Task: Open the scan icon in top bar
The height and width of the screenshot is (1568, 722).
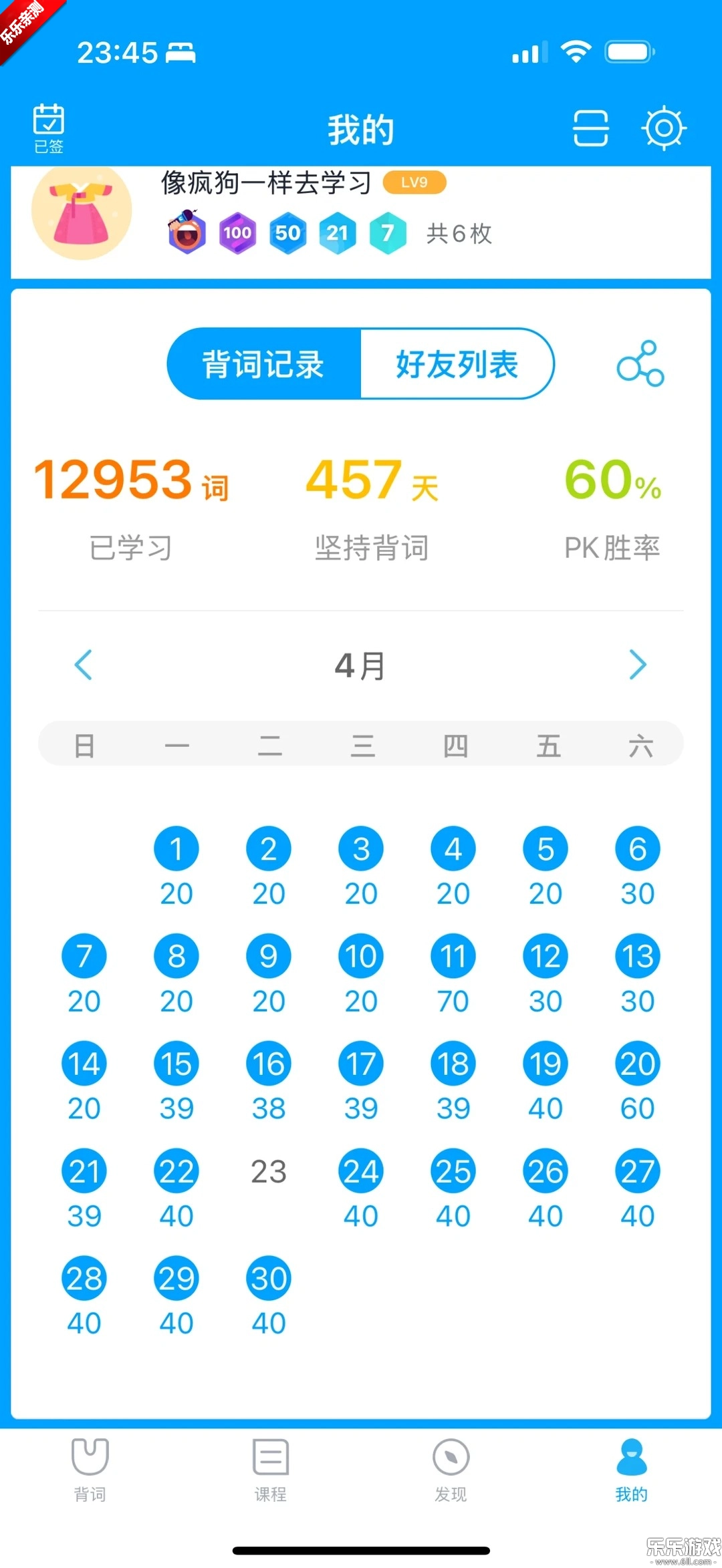Action: (591, 128)
